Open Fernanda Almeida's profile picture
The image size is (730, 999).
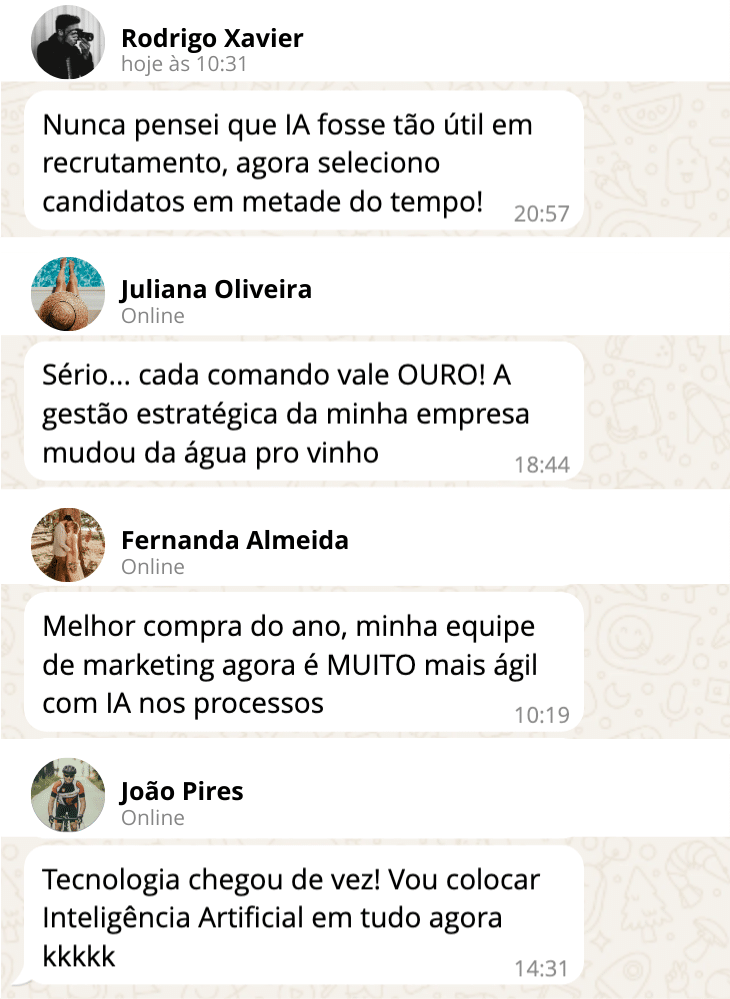click(x=68, y=545)
